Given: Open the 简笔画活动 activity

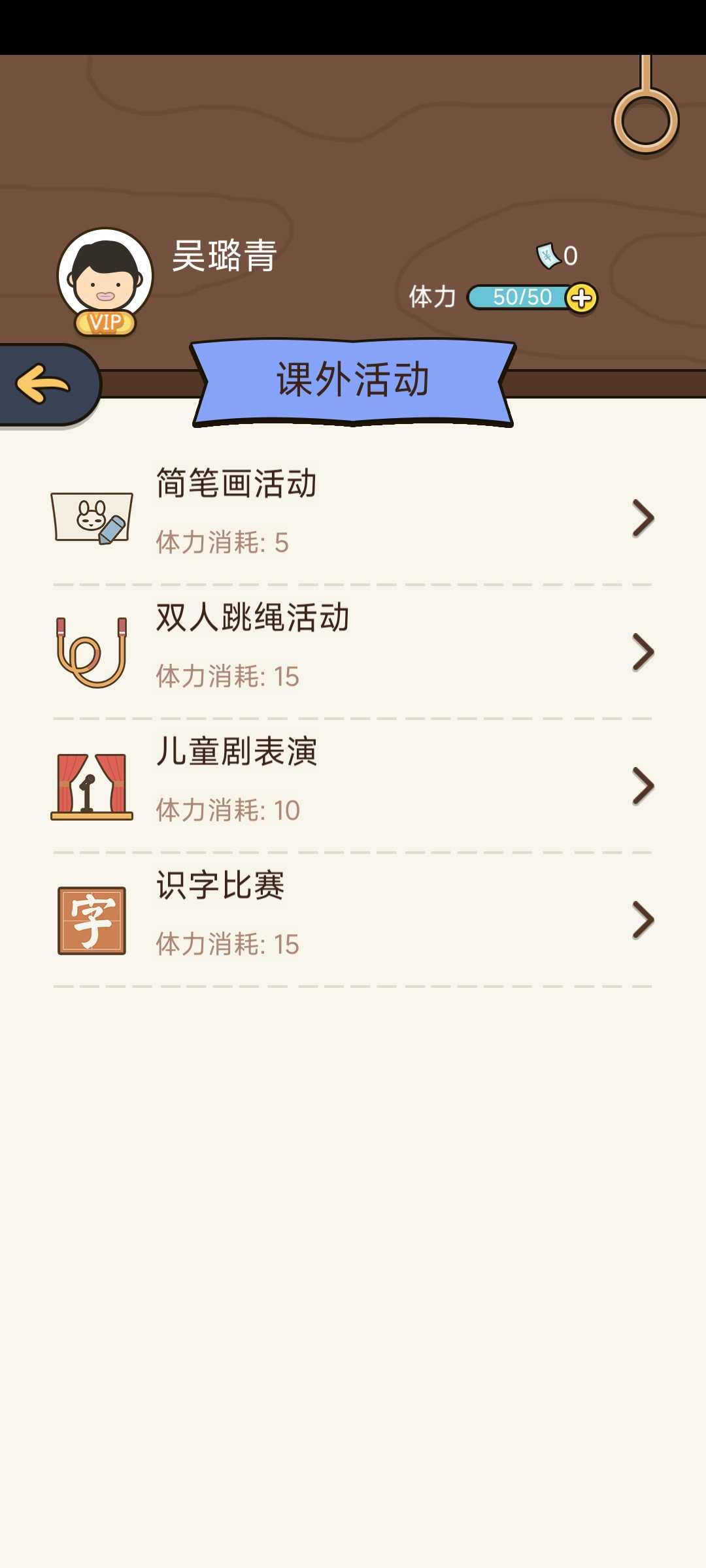Looking at the screenshot, I should tap(353, 516).
